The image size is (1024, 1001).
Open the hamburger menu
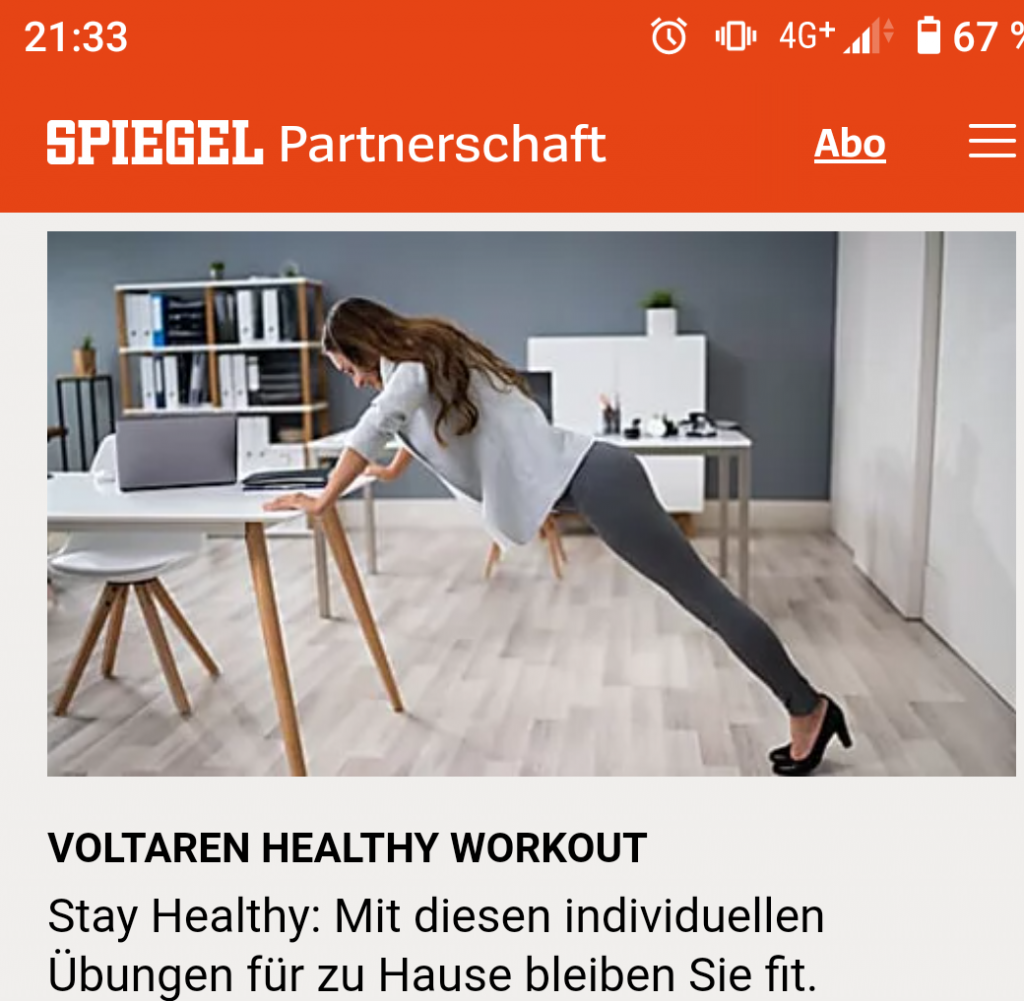click(x=991, y=144)
